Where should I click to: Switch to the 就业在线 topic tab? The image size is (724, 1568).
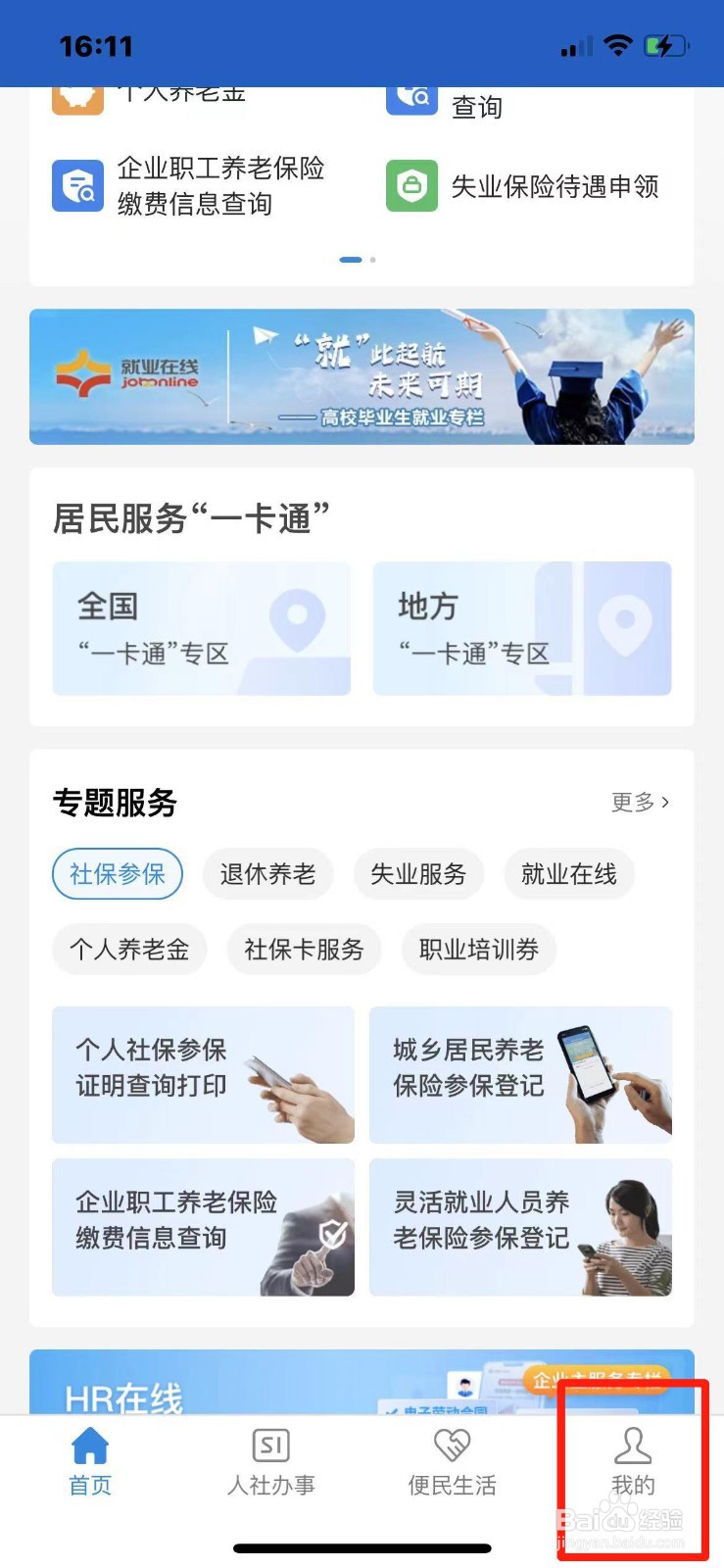[569, 873]
